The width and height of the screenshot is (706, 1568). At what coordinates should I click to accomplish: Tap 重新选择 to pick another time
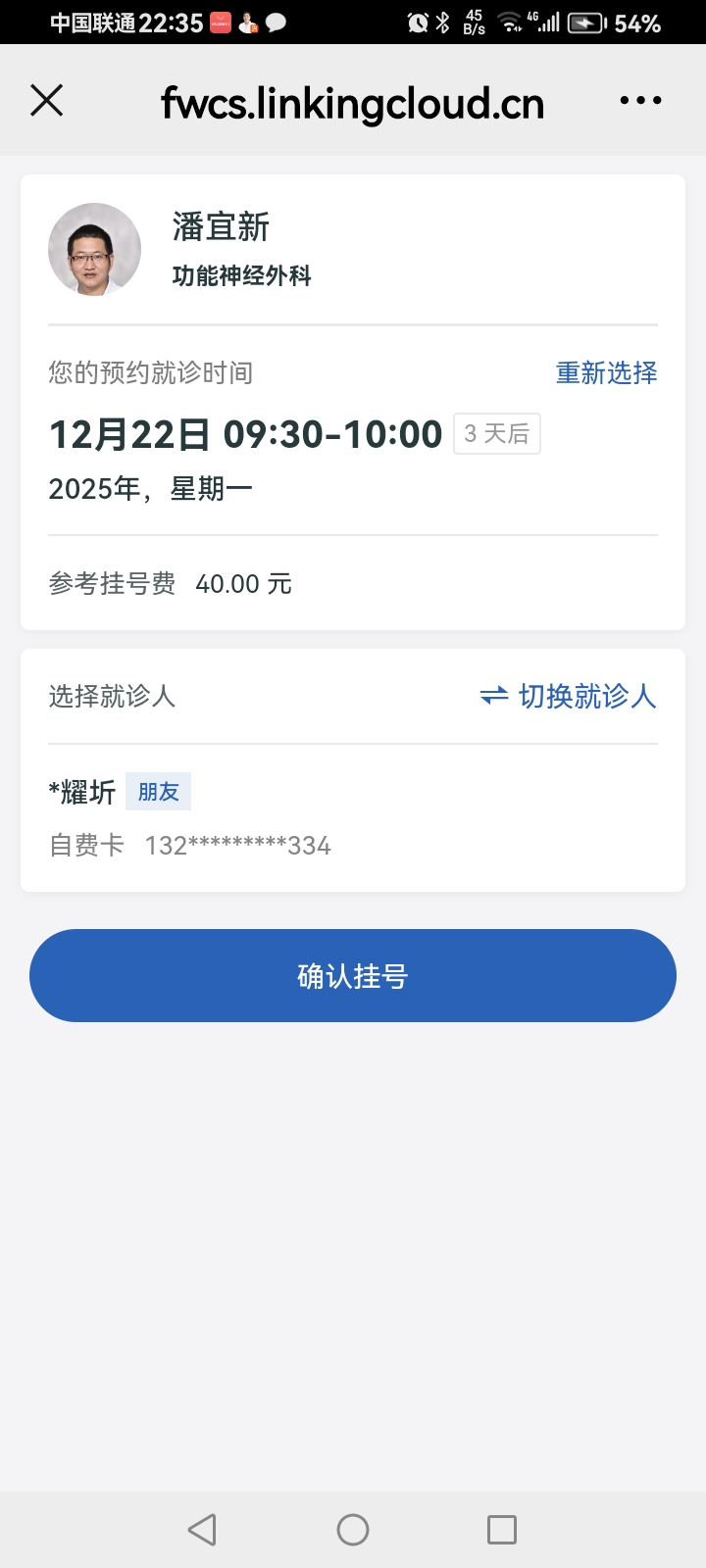point(606,373)
